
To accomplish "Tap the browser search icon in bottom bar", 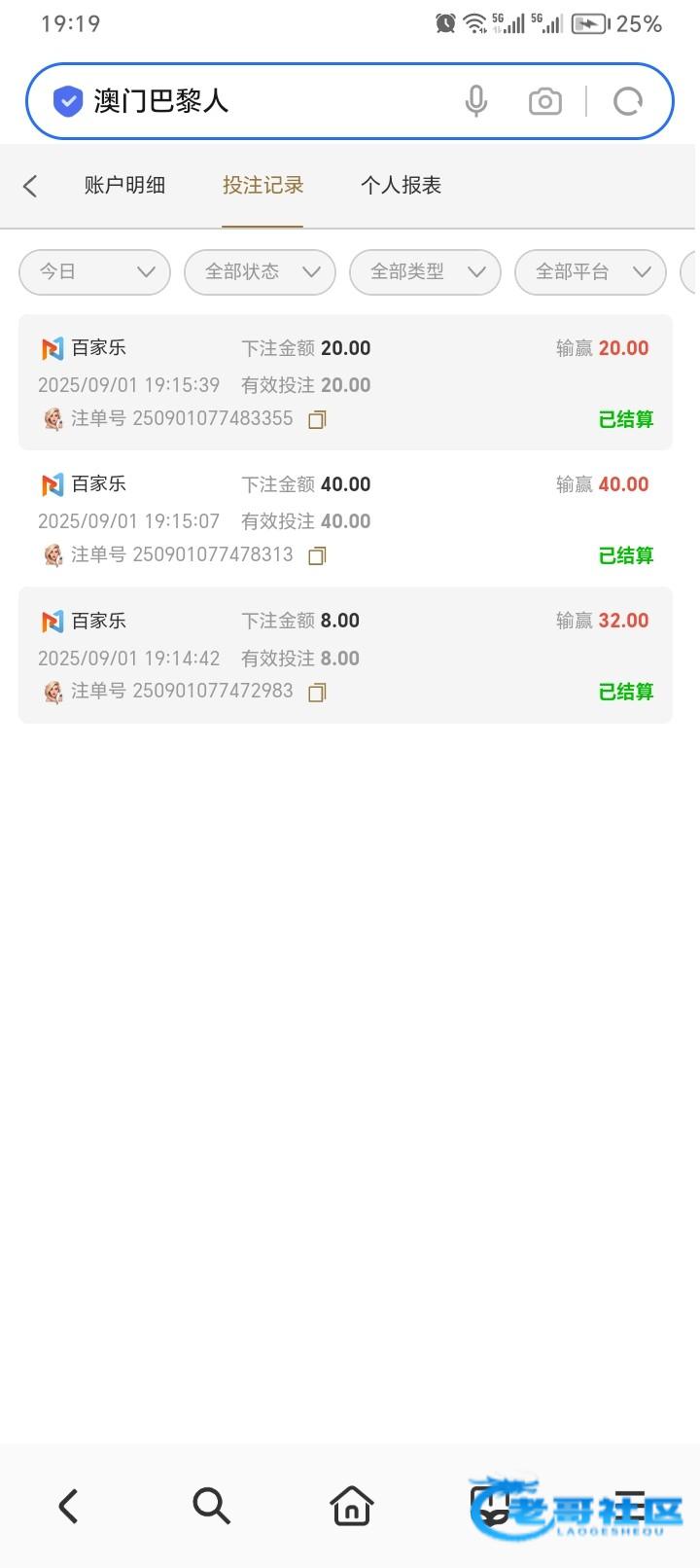I will pyautogui.click(x=211, y=1506).
